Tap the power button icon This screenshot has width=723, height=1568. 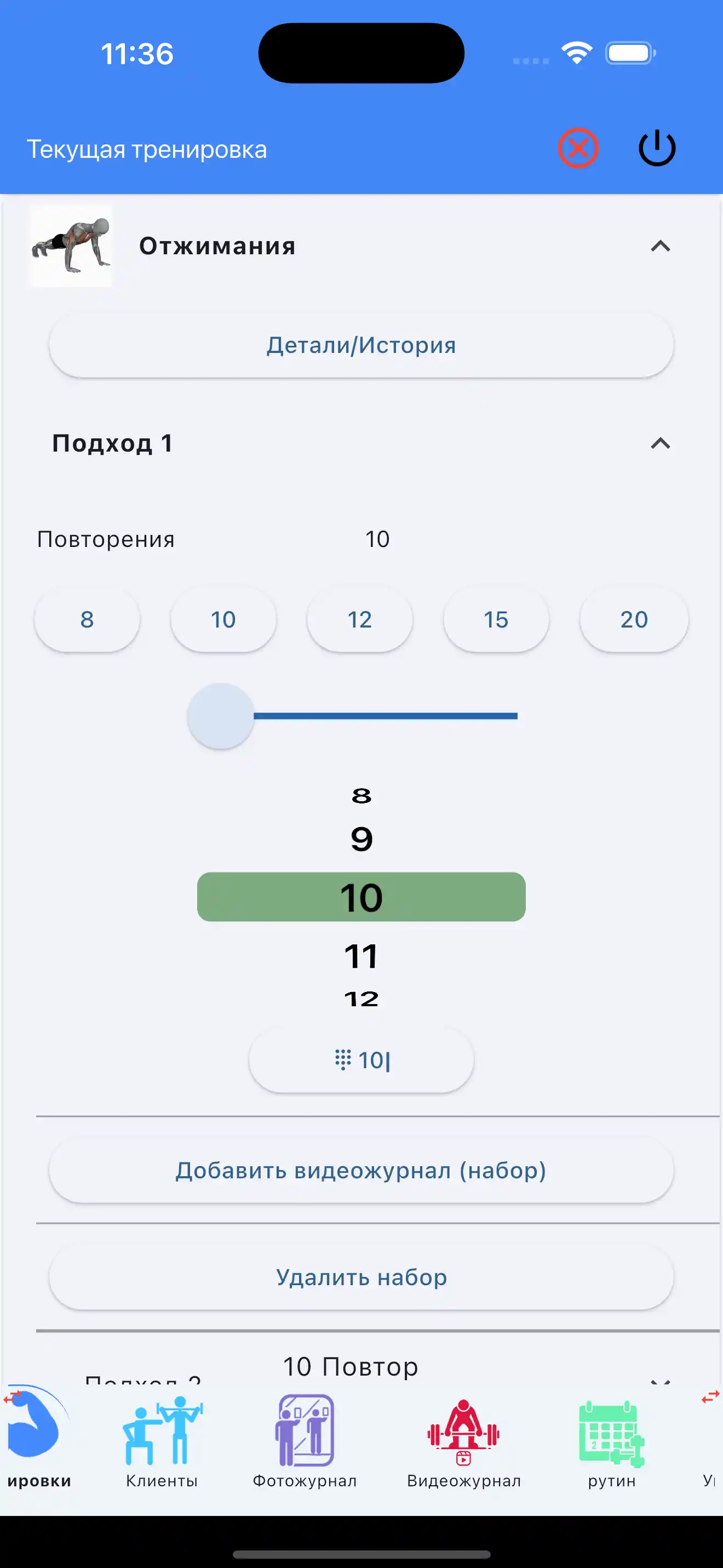(x=656, y=148)
